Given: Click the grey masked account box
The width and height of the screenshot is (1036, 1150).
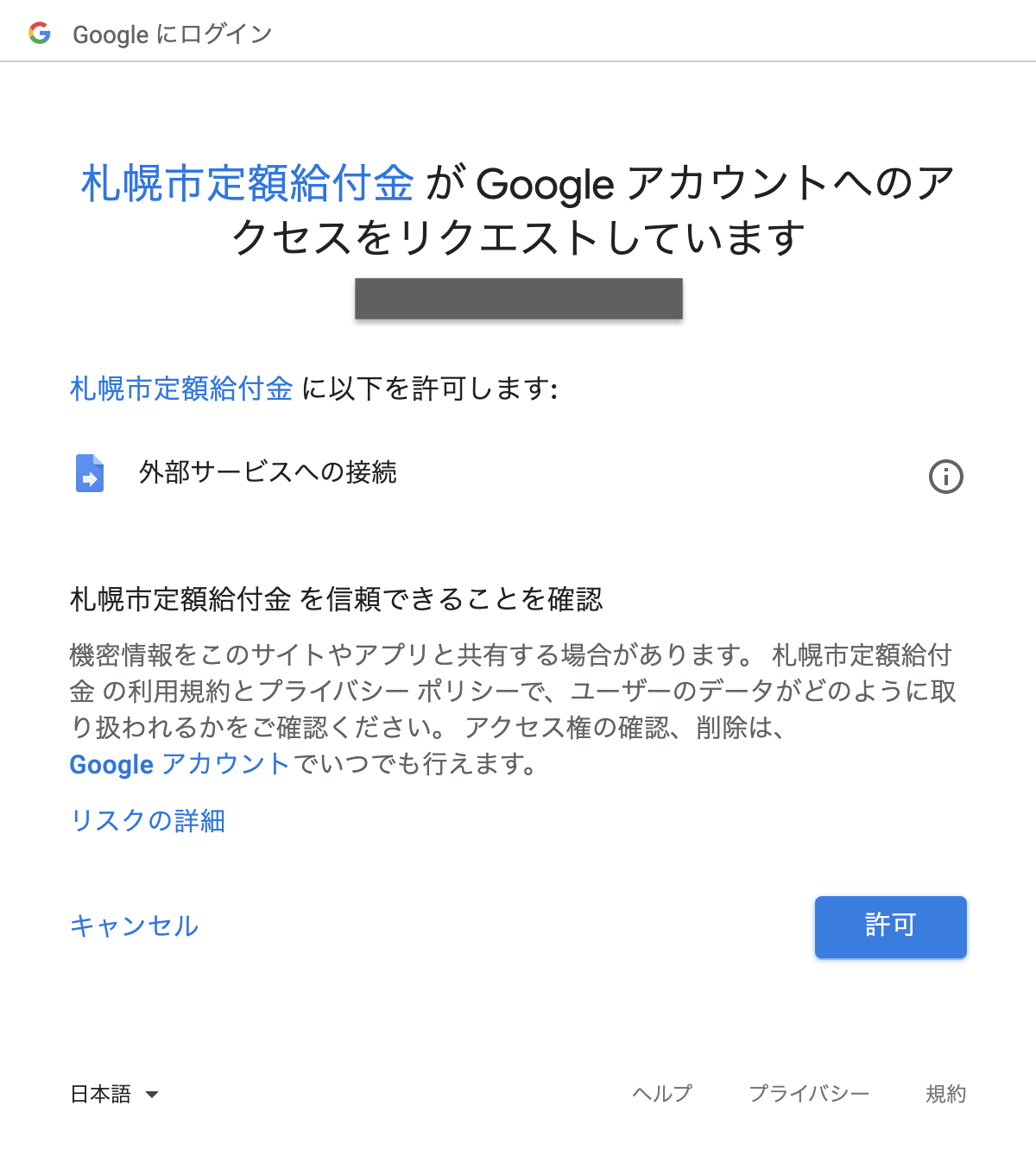Looking at the screenshot, I should [518, 299].
